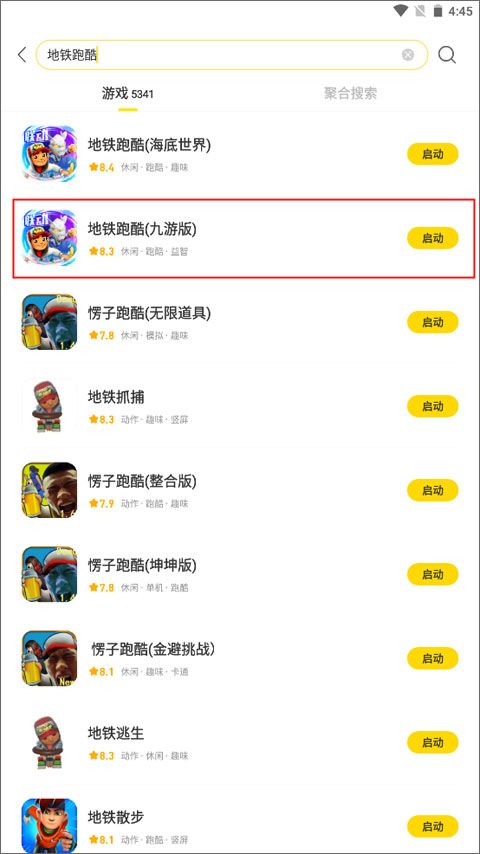
Task: Open the 地铁散步 game result
Action: tap(240, 825)
